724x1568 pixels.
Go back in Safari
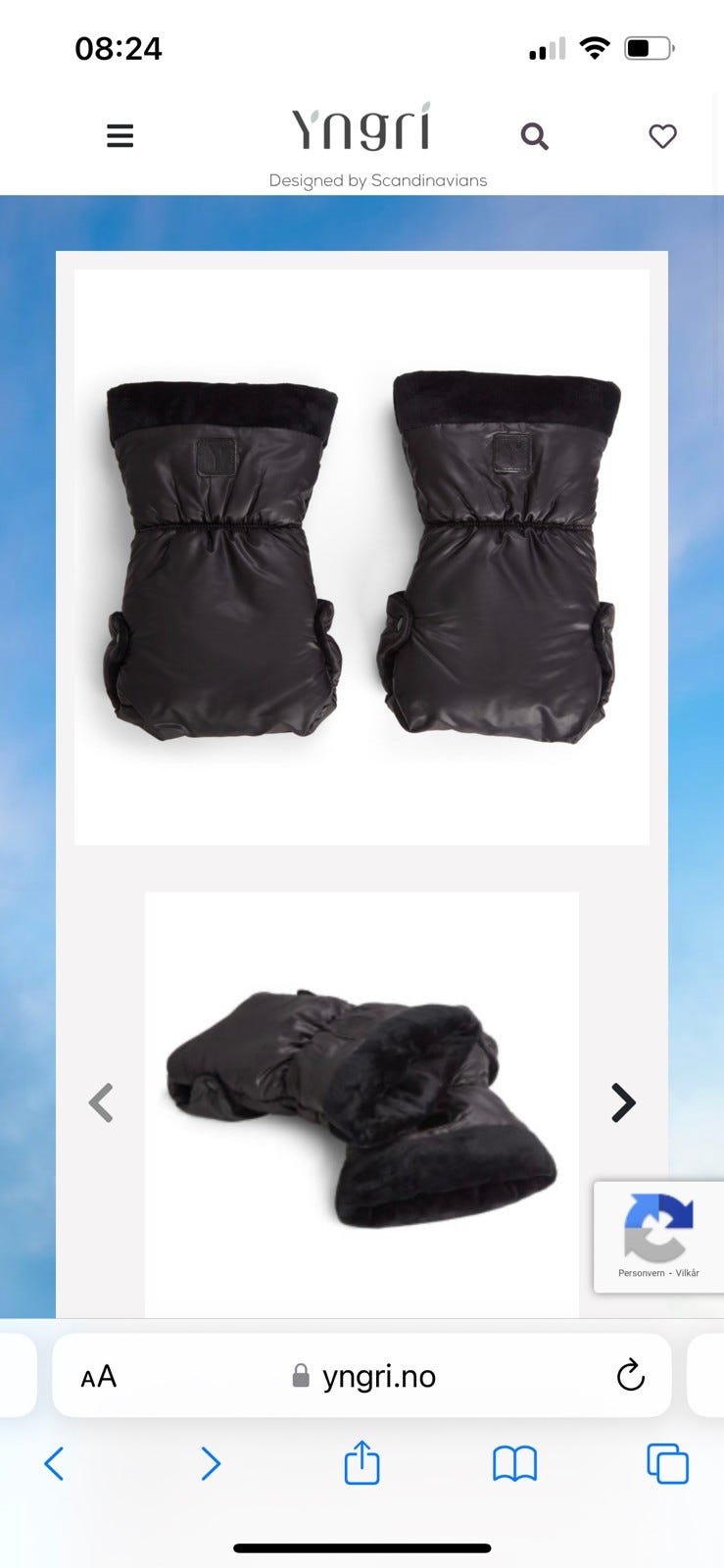click(55, 1464)
